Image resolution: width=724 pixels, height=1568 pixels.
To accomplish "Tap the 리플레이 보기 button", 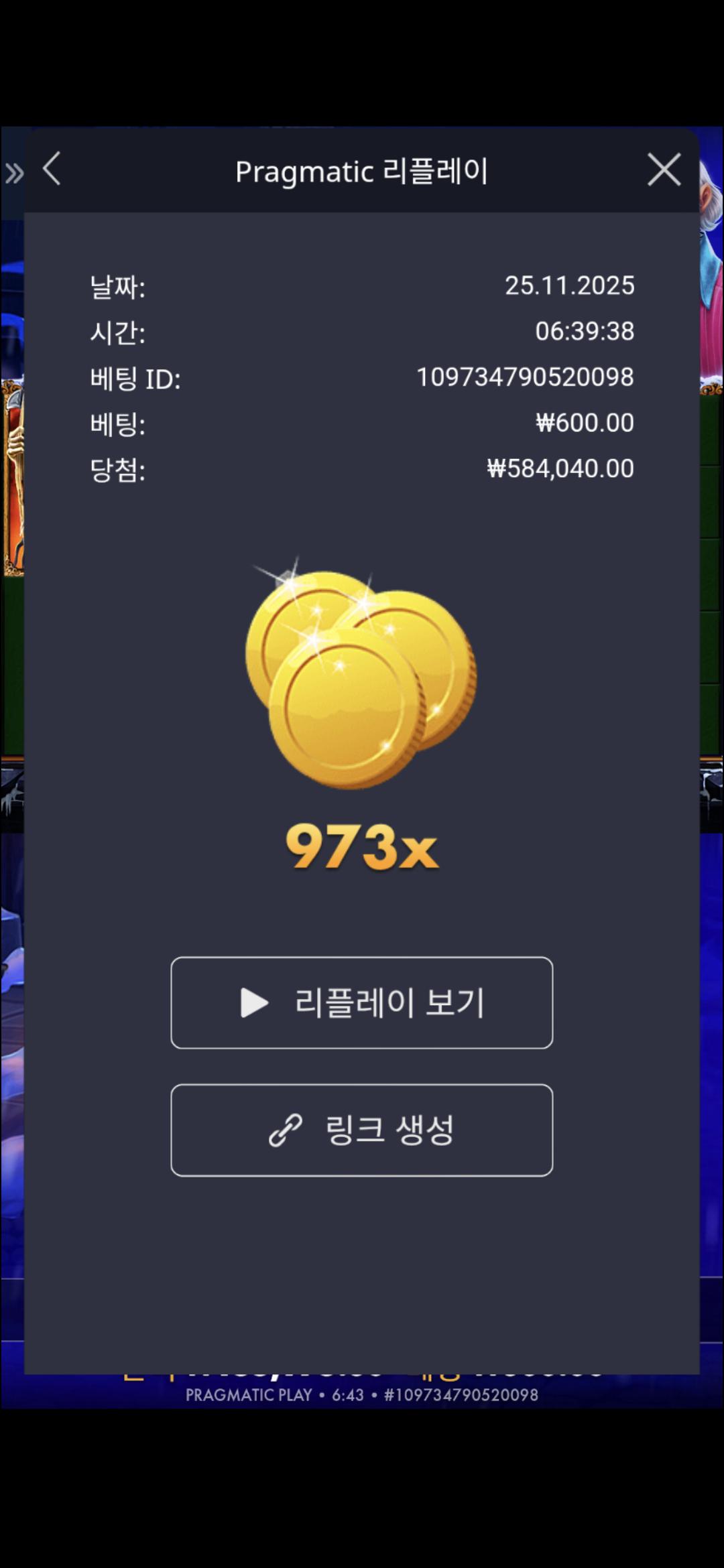I will pyautogui.click(x=362, y=1002).
